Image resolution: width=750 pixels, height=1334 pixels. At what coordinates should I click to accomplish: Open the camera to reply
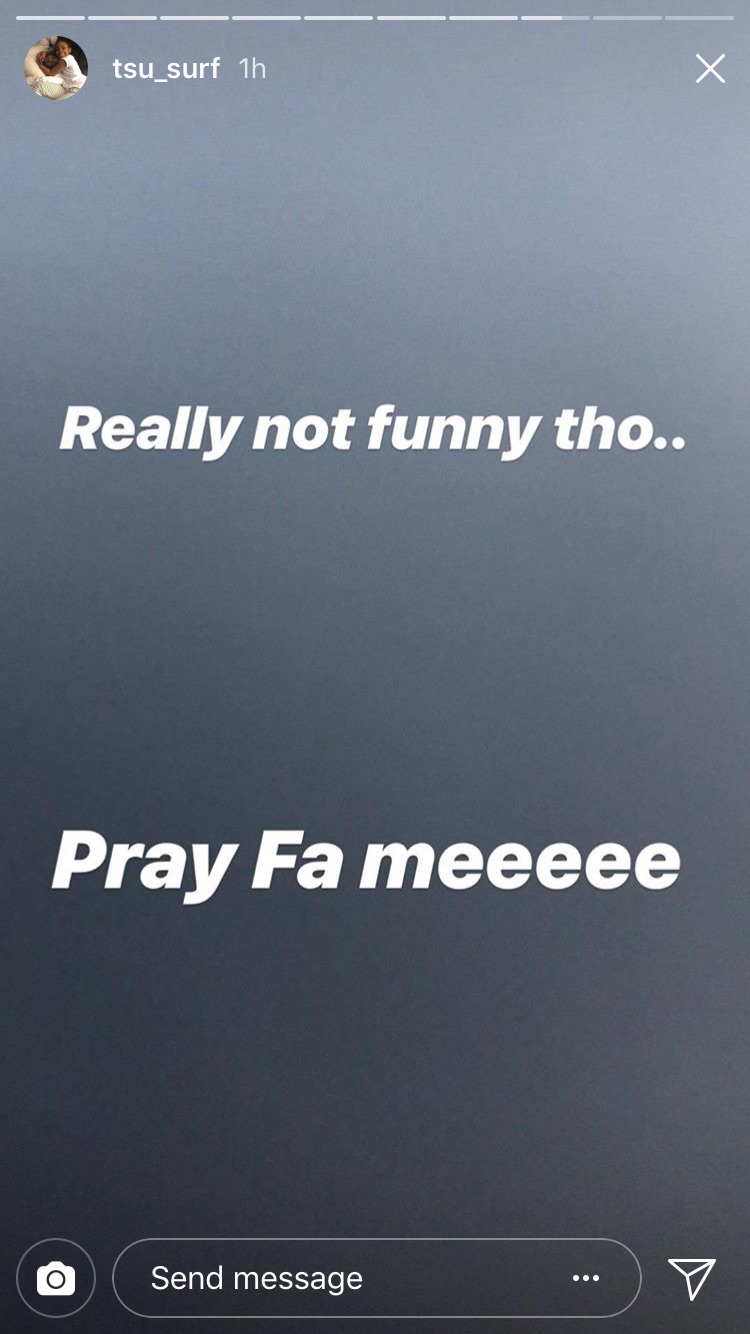pos(56,1278)
